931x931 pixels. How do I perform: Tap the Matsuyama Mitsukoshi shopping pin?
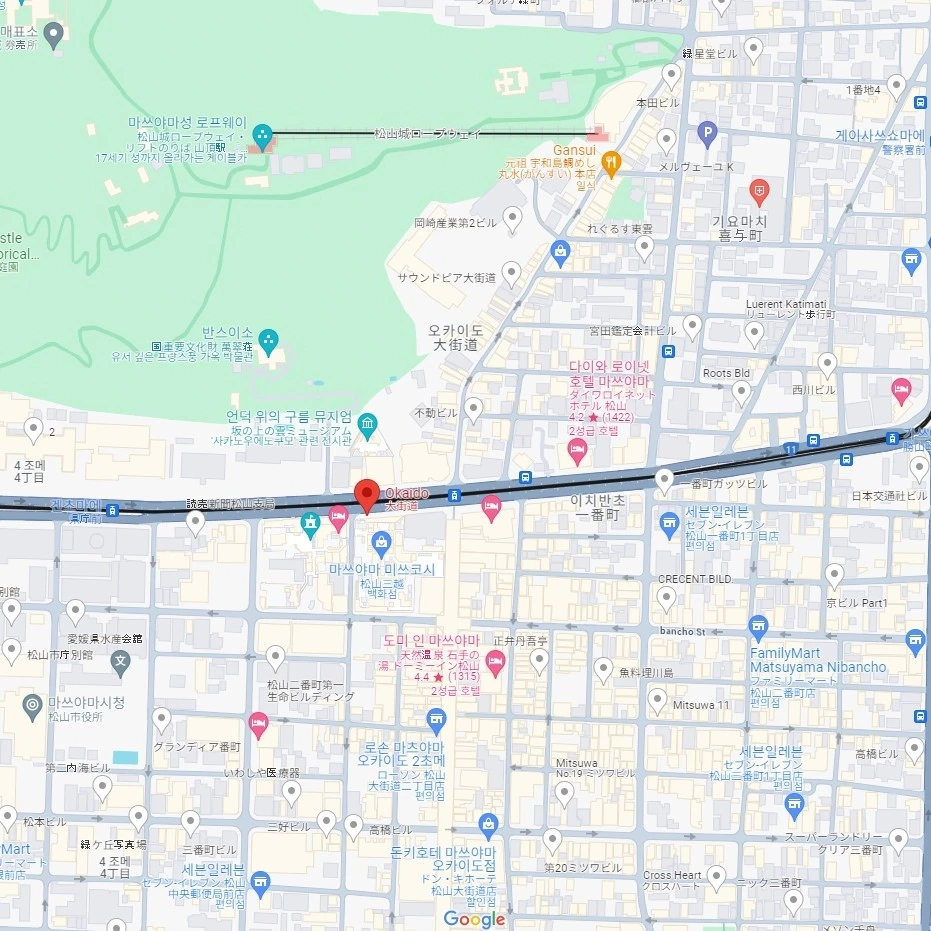pos(381,545)
